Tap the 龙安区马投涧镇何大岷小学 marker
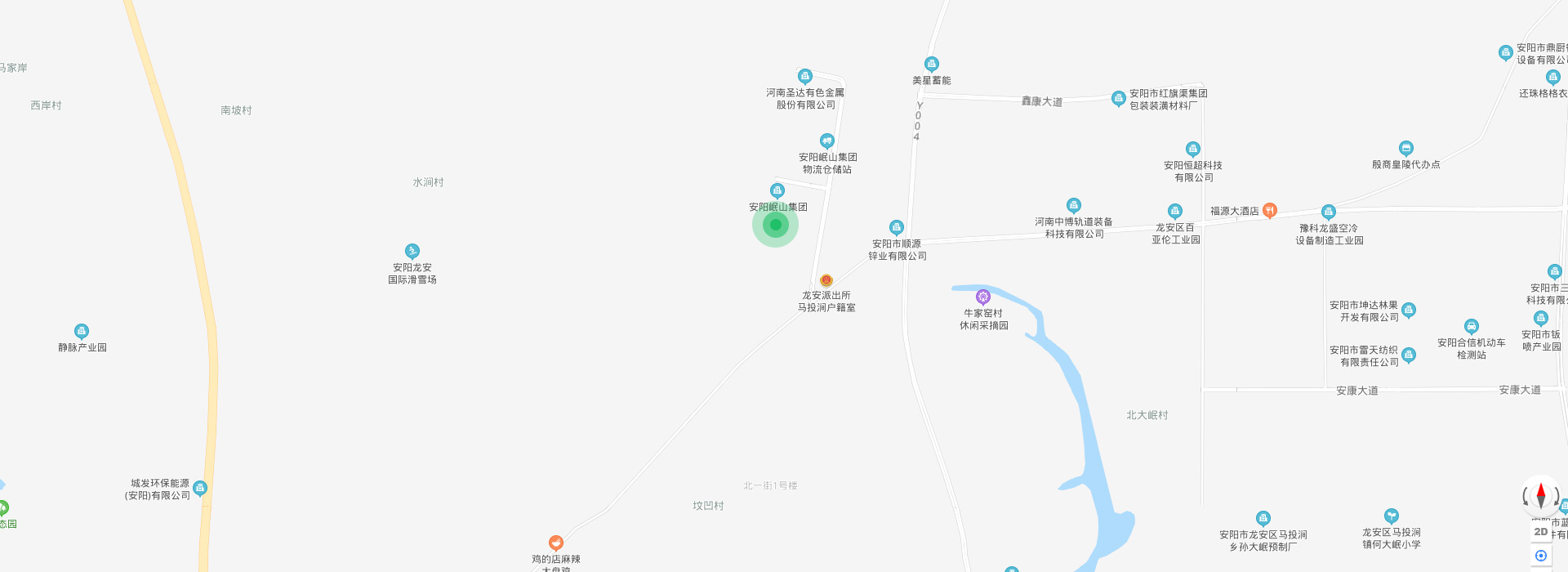 pyautogui.click(x=1392, y=516)
